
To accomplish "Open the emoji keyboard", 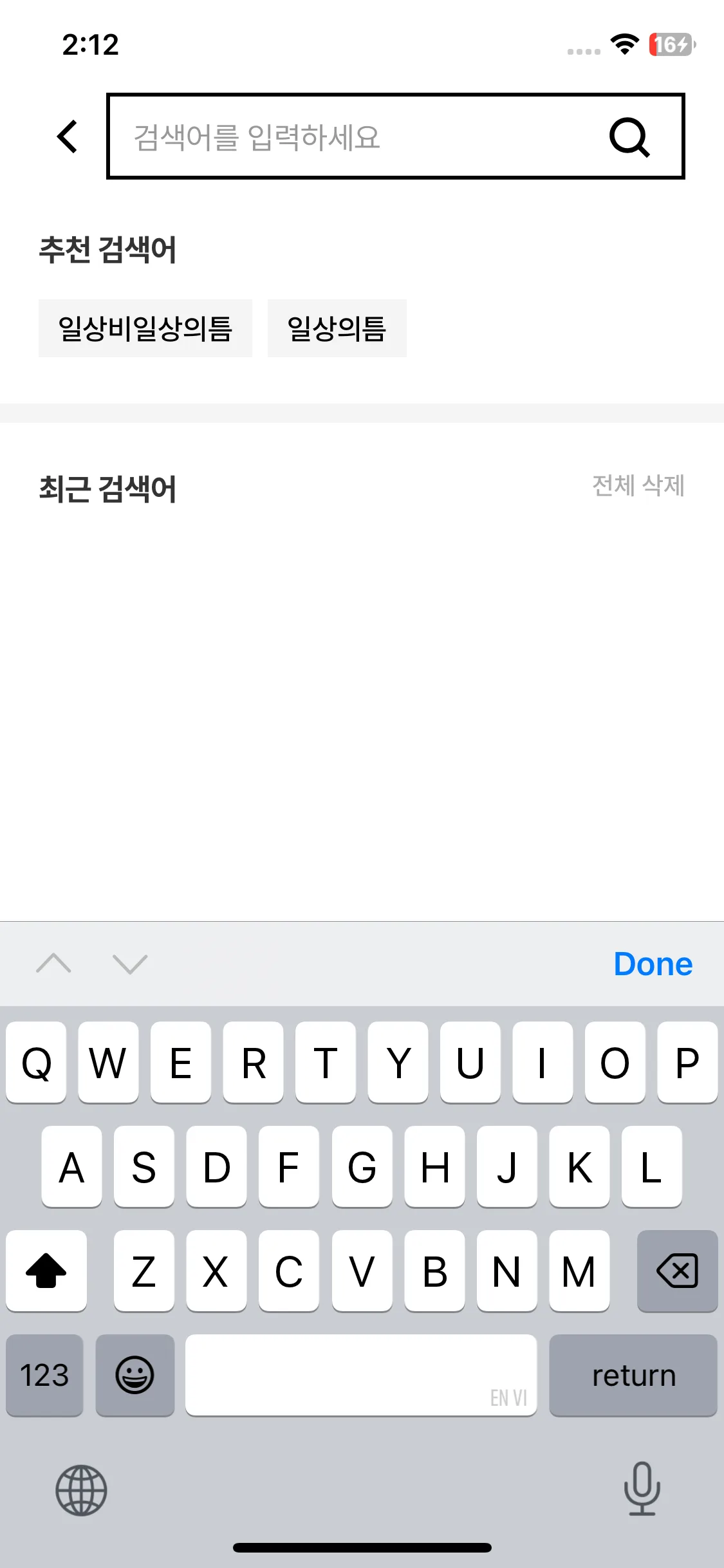I will (x=135, y=1375).
